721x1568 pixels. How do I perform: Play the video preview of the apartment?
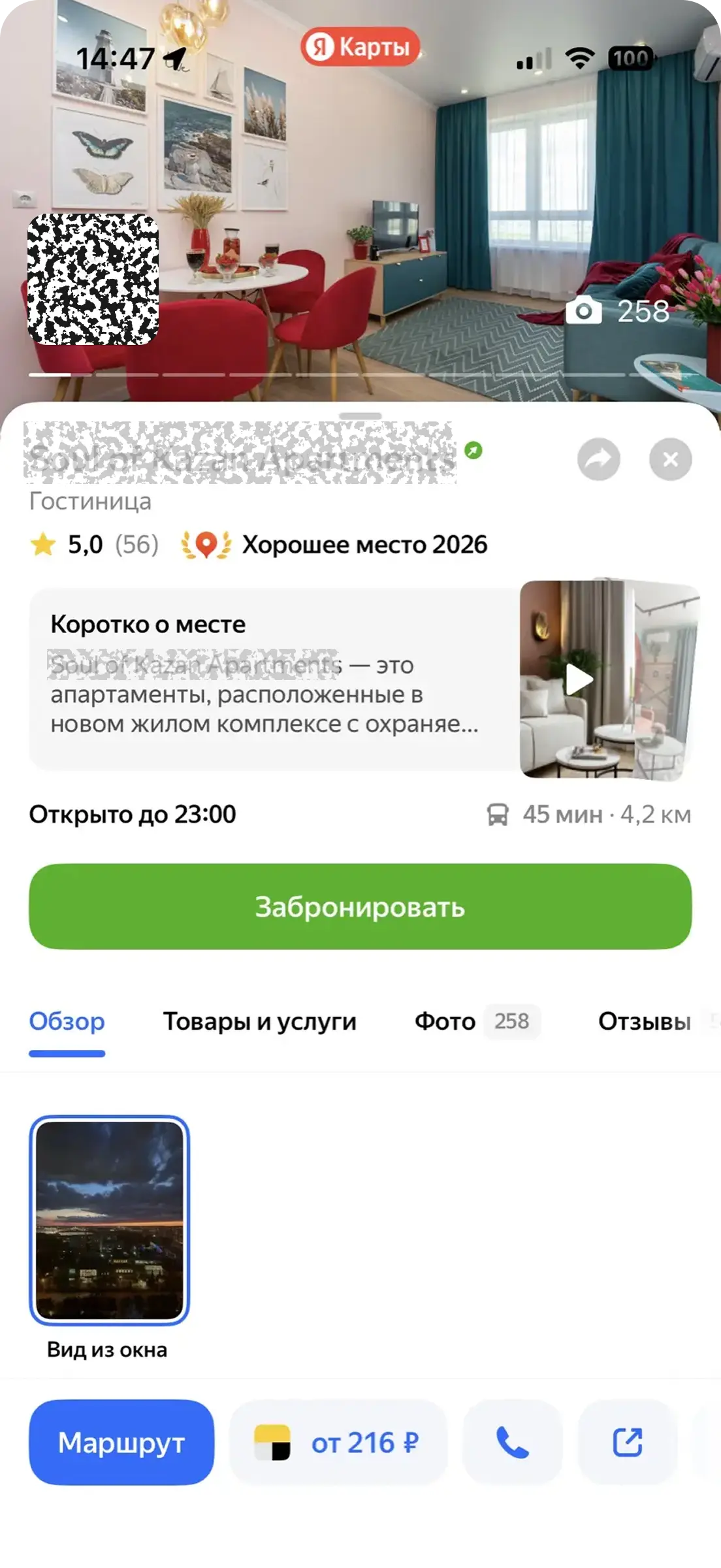point(579,679)
